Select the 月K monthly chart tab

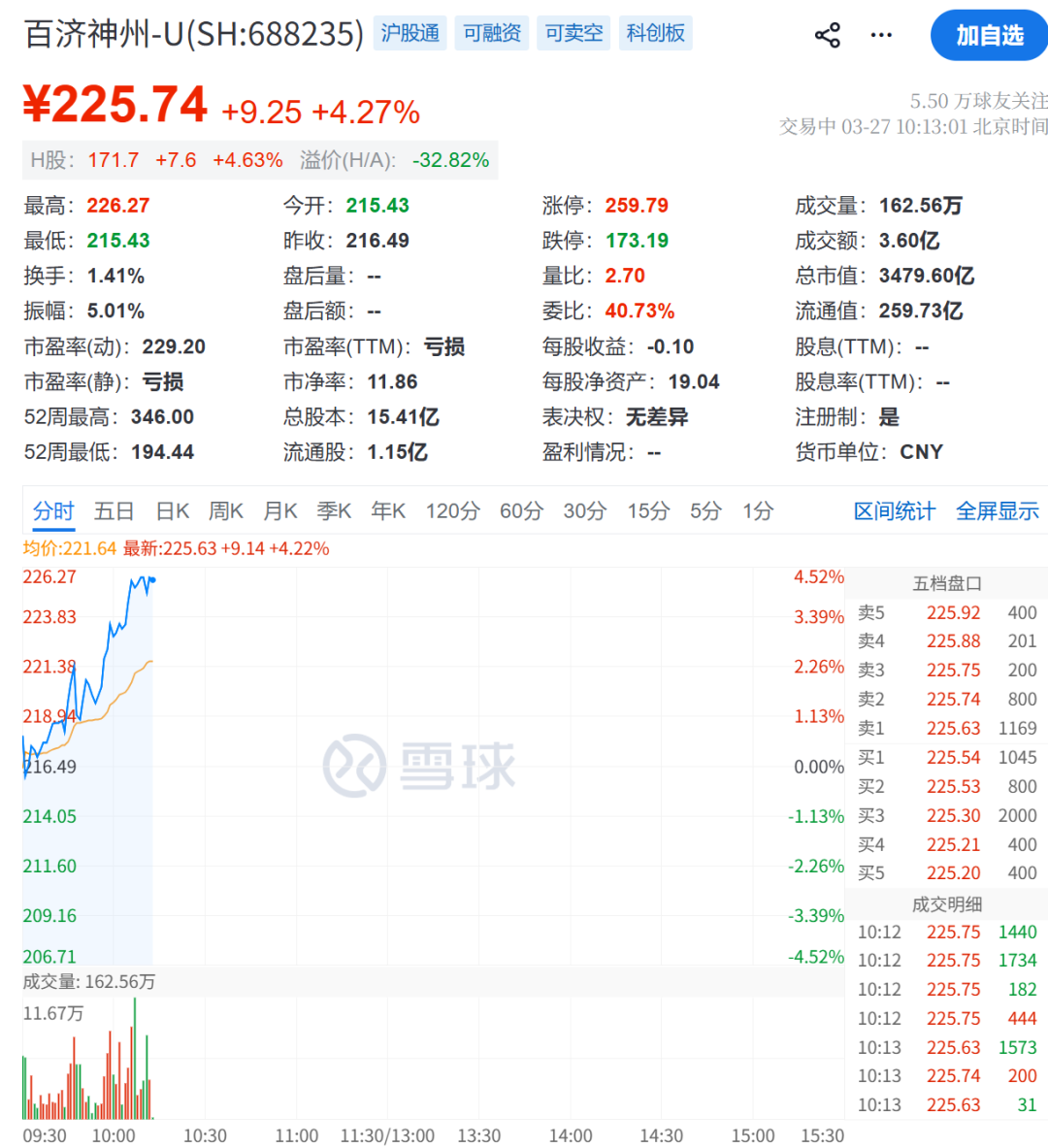click(279, 510)
